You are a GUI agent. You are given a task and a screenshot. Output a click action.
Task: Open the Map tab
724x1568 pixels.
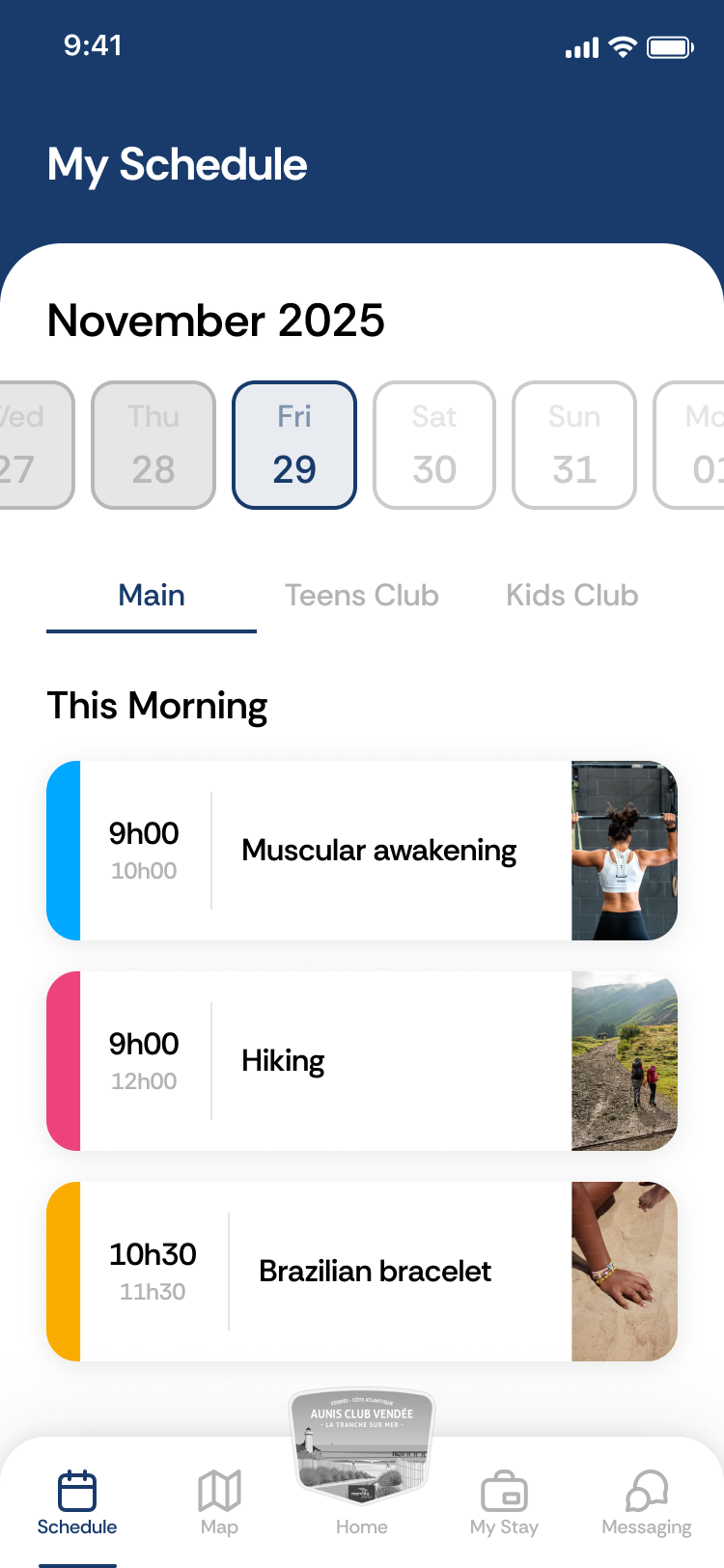[x=219, y=1503]
